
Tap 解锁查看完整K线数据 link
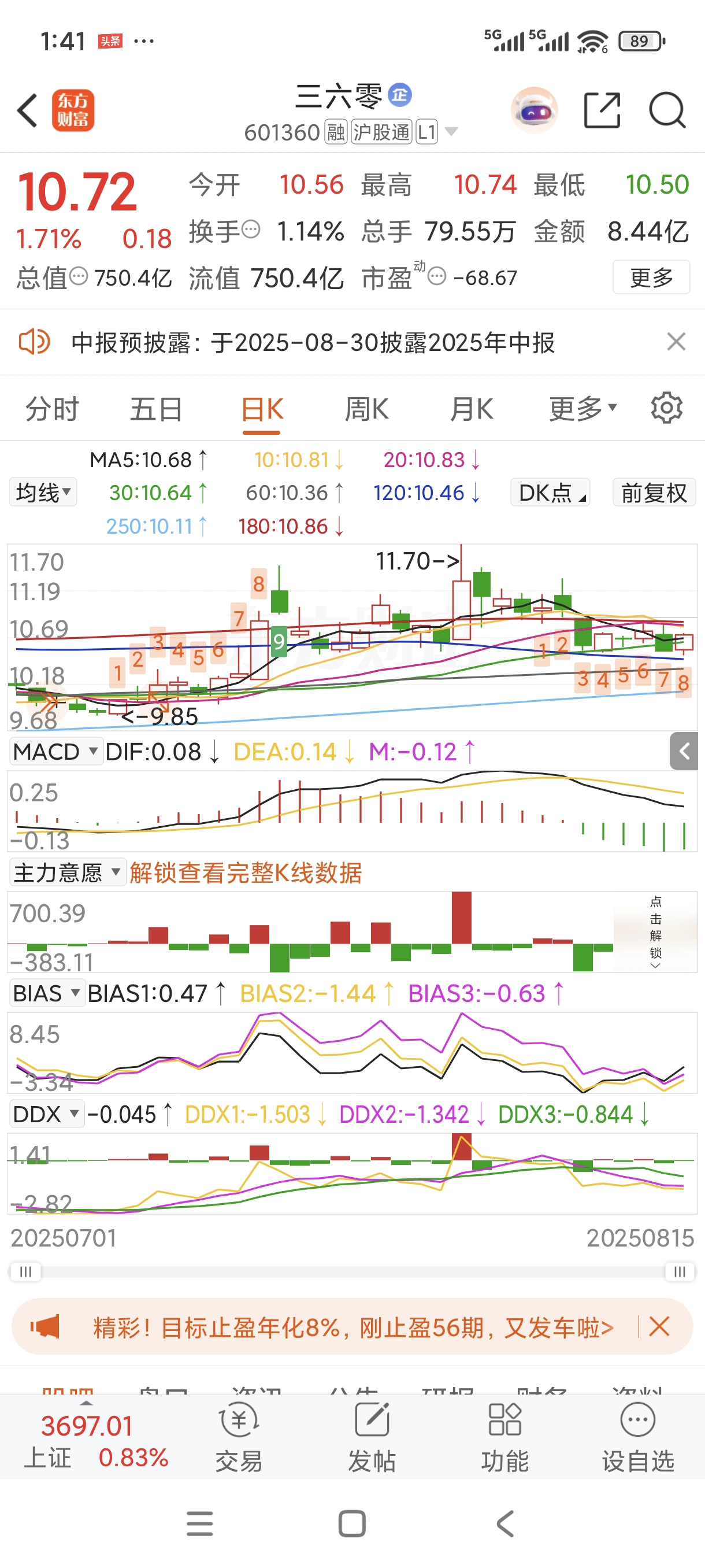245,872
